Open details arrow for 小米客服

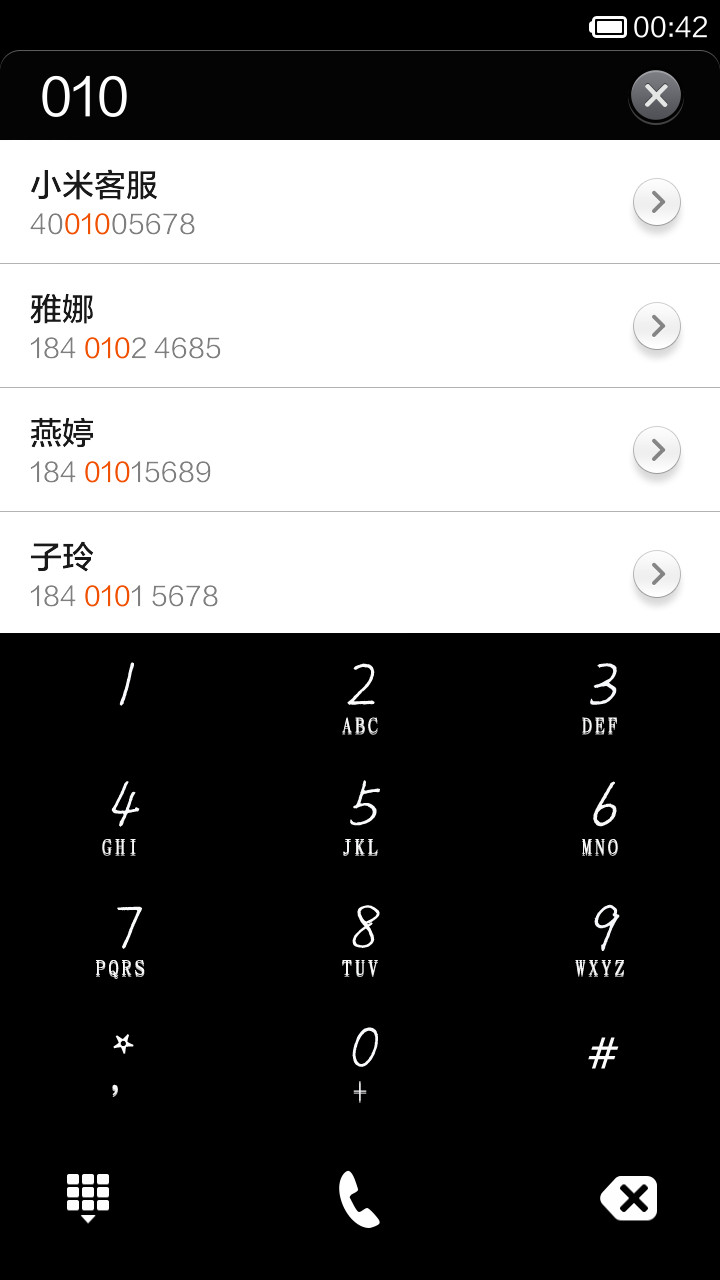(x=657, y=202)
